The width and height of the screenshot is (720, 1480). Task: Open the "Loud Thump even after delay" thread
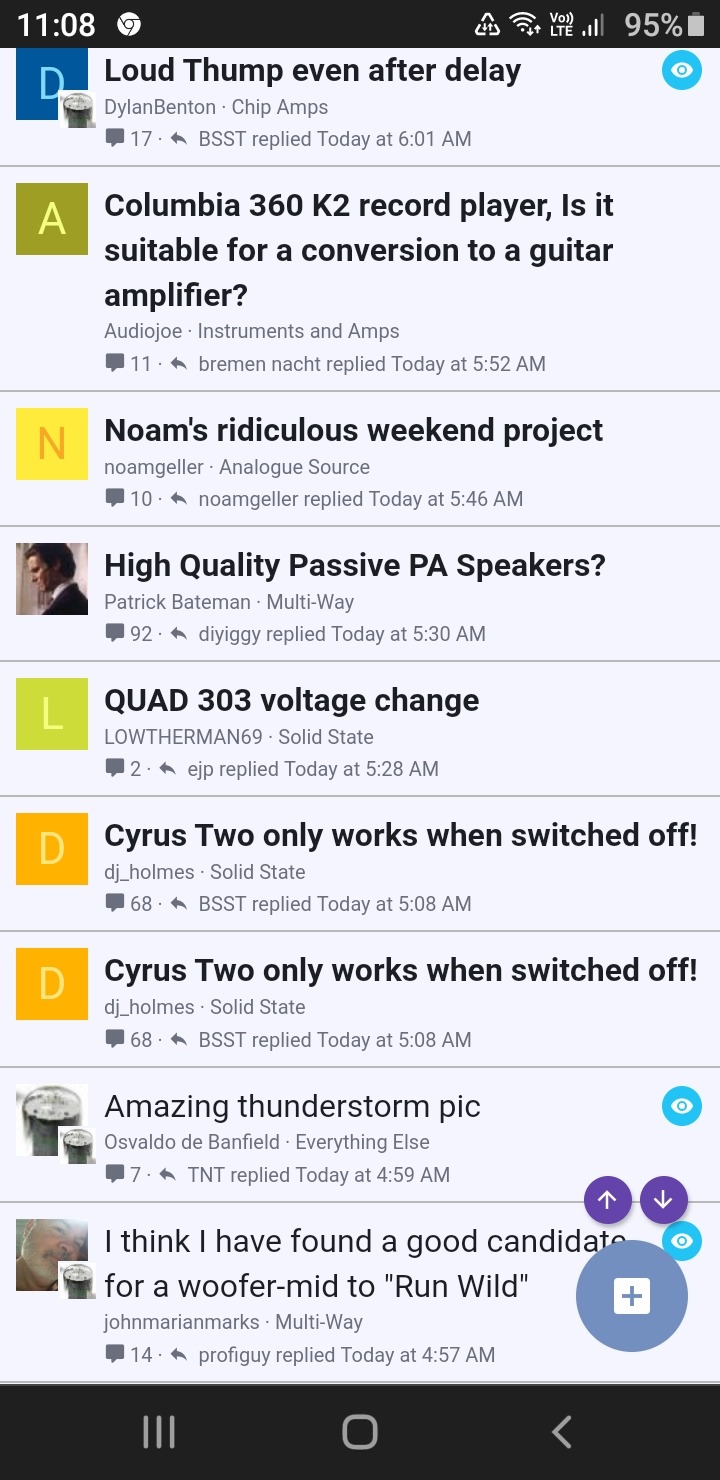tap(312, 71)
